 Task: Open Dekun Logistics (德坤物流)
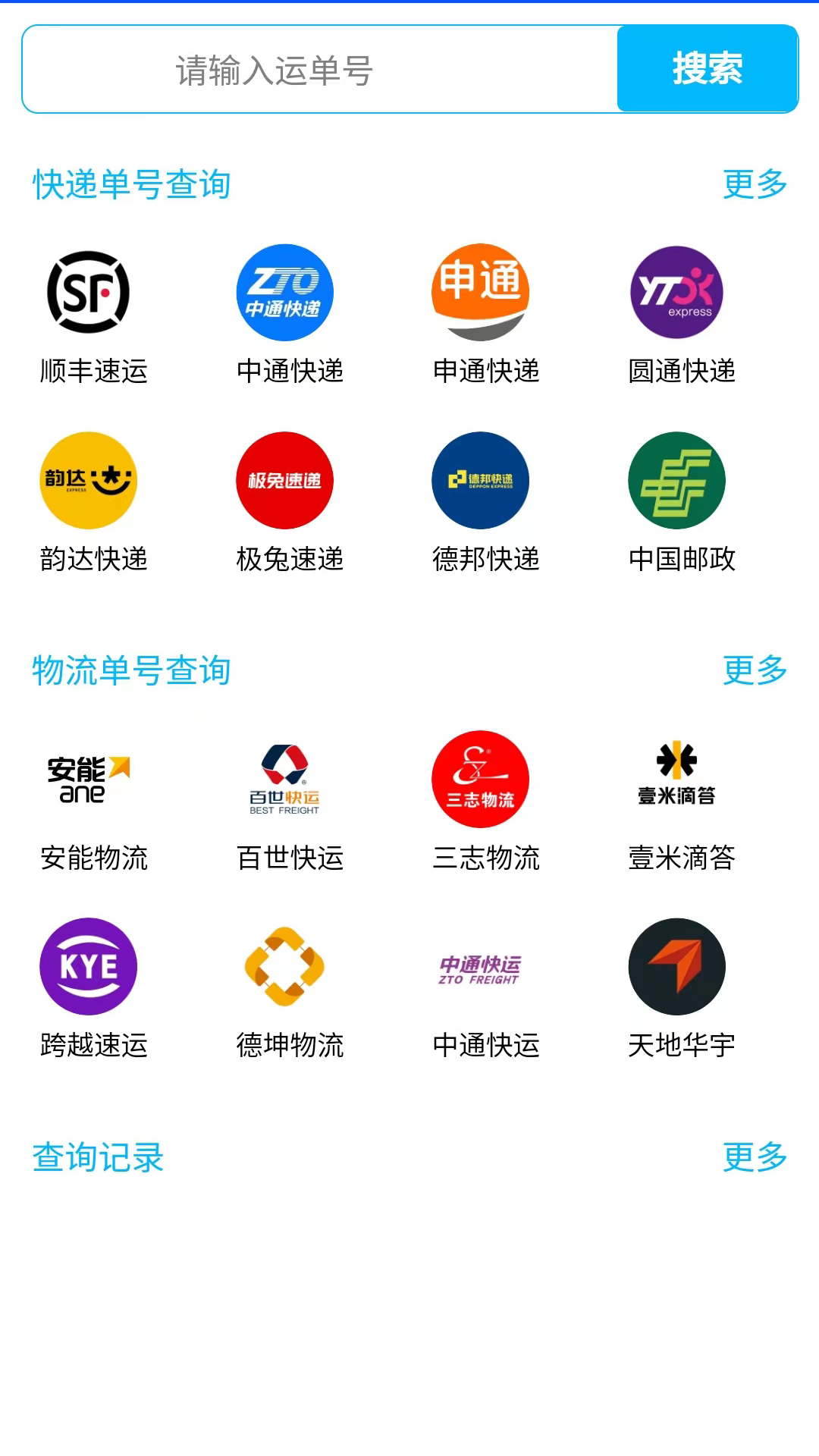point(284,968)
